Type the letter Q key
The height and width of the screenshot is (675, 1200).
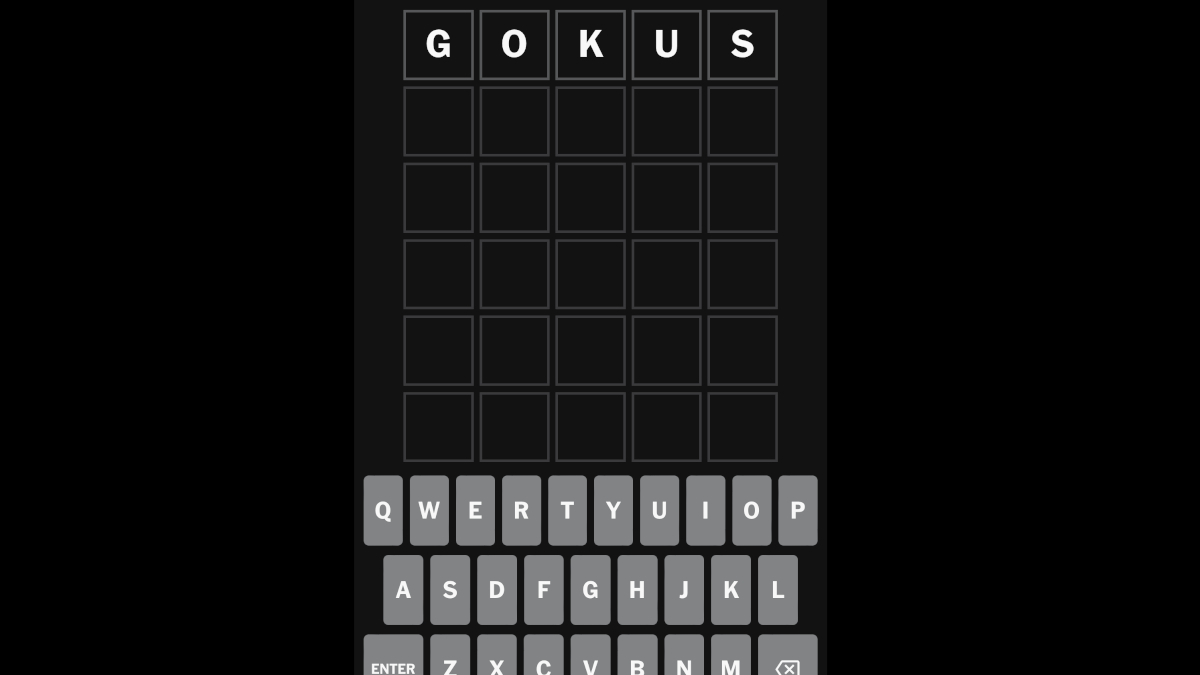383,510
